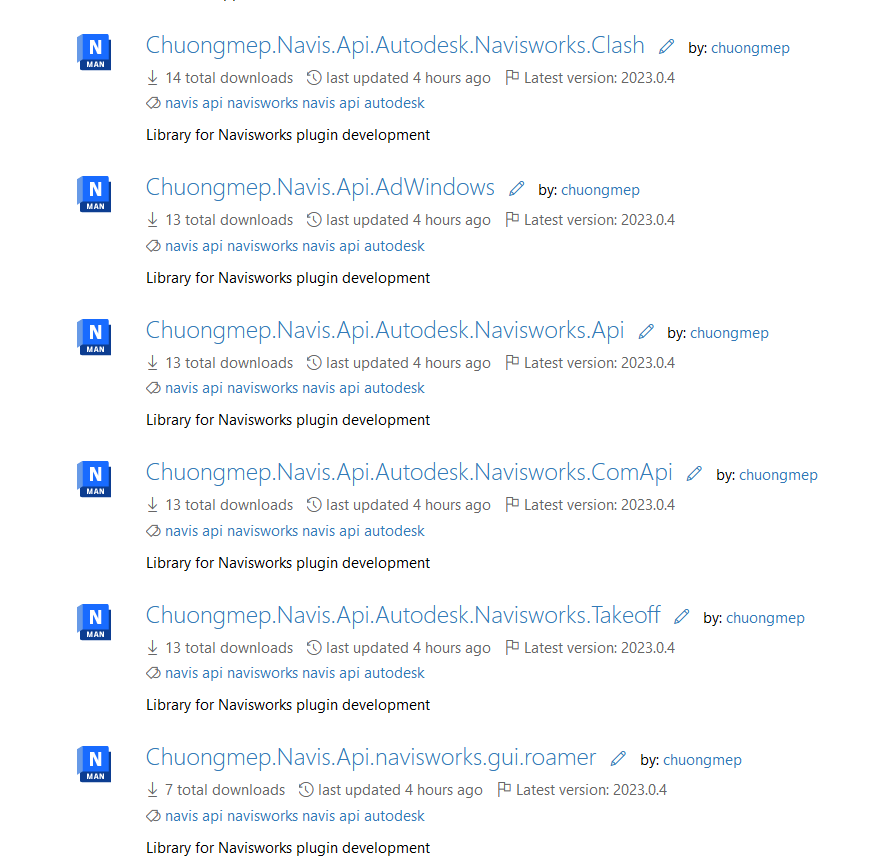This screenshot has width=879, height=865.
Task: Edit the Navisworks.Takeoff package via pencil icon
Action: 682,617
